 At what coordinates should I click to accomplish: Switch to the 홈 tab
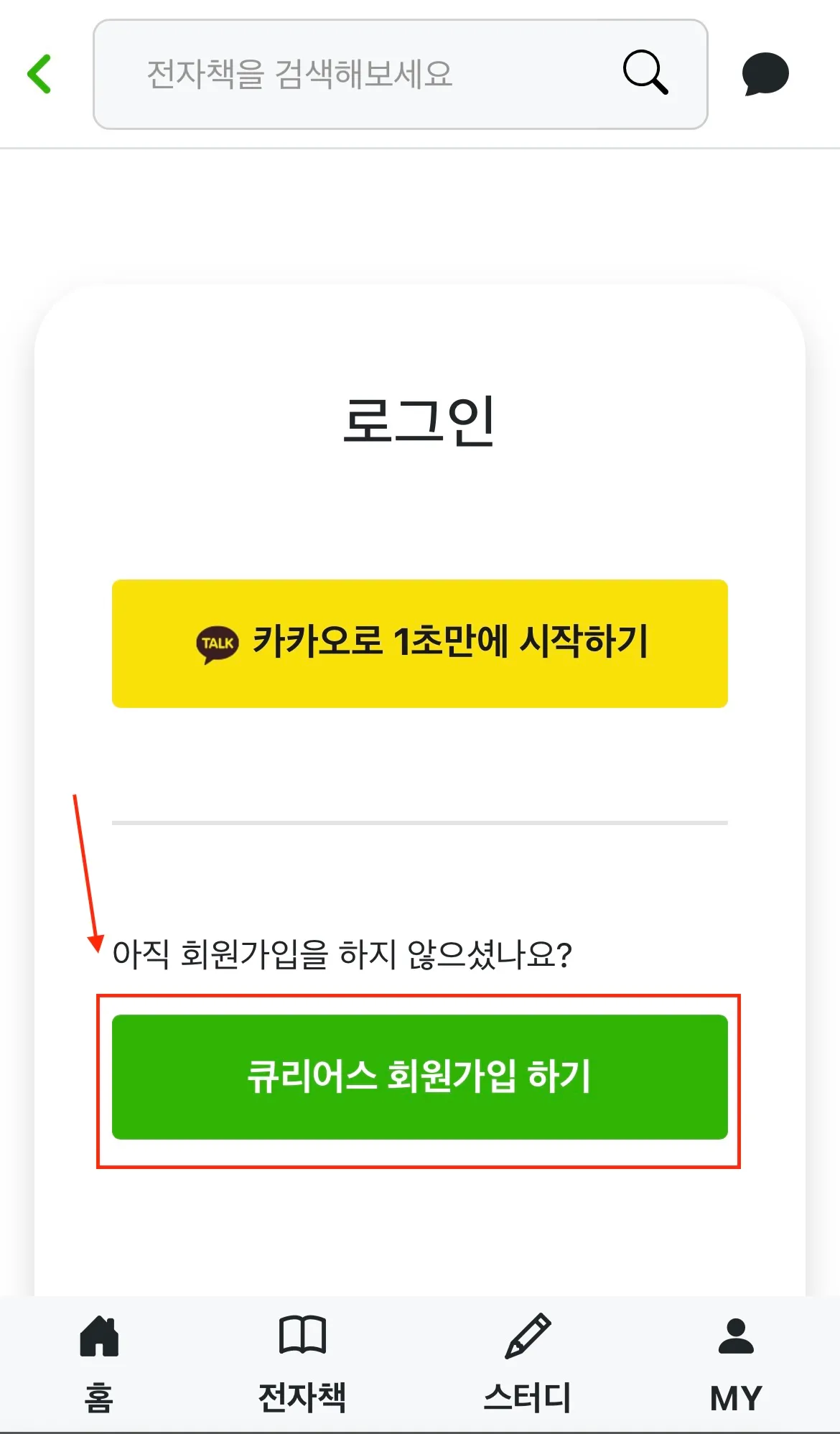tap(99, 1363)
